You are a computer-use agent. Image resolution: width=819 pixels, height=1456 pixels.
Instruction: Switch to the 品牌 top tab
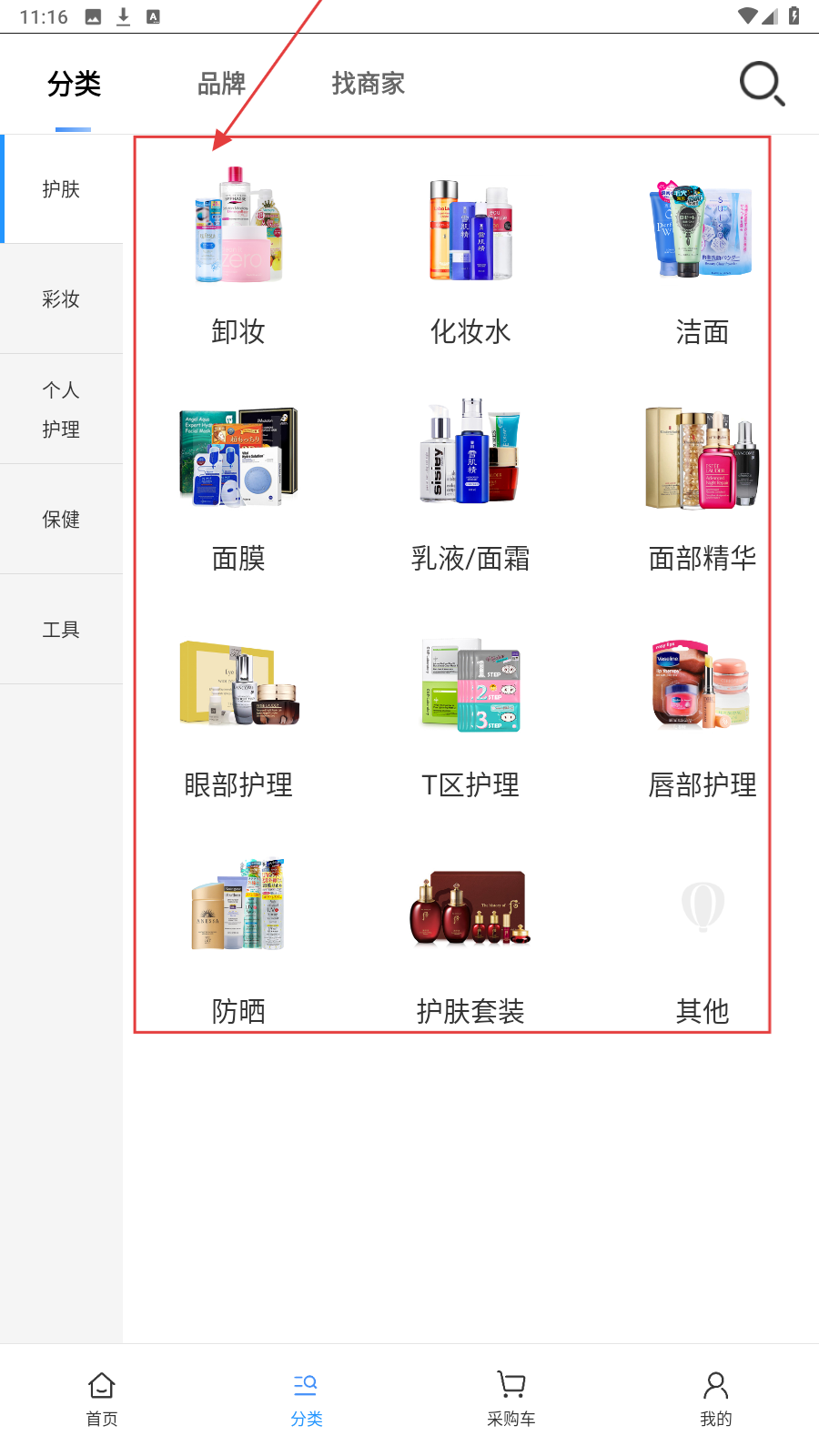(x=221, y=84)
